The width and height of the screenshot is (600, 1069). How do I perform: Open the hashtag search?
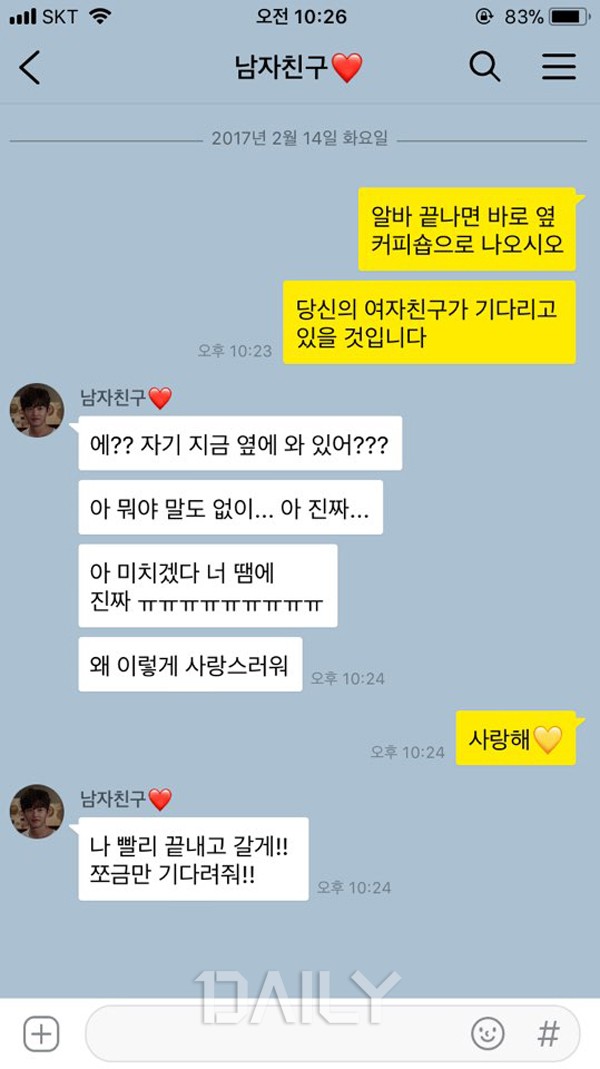[548, 1033]
